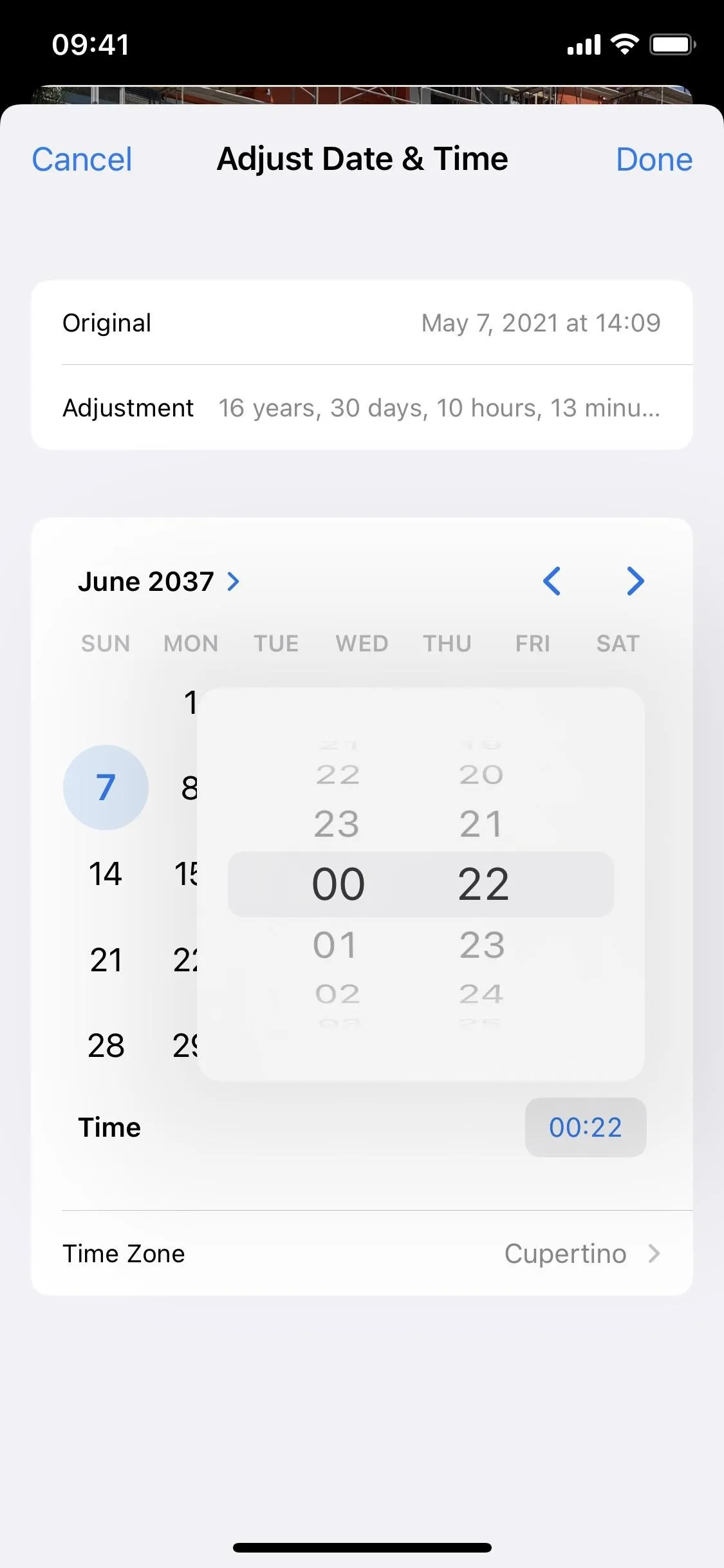Confirm the adjustment with Done
Viewport: 724px width, 1568px height.
(654, 160)
